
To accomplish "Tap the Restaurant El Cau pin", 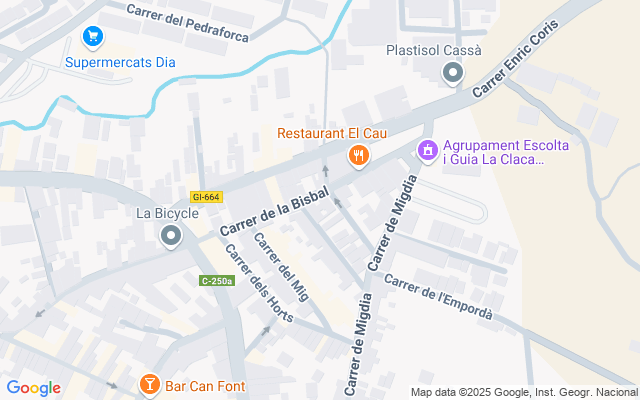I will (x=358, y=155).
